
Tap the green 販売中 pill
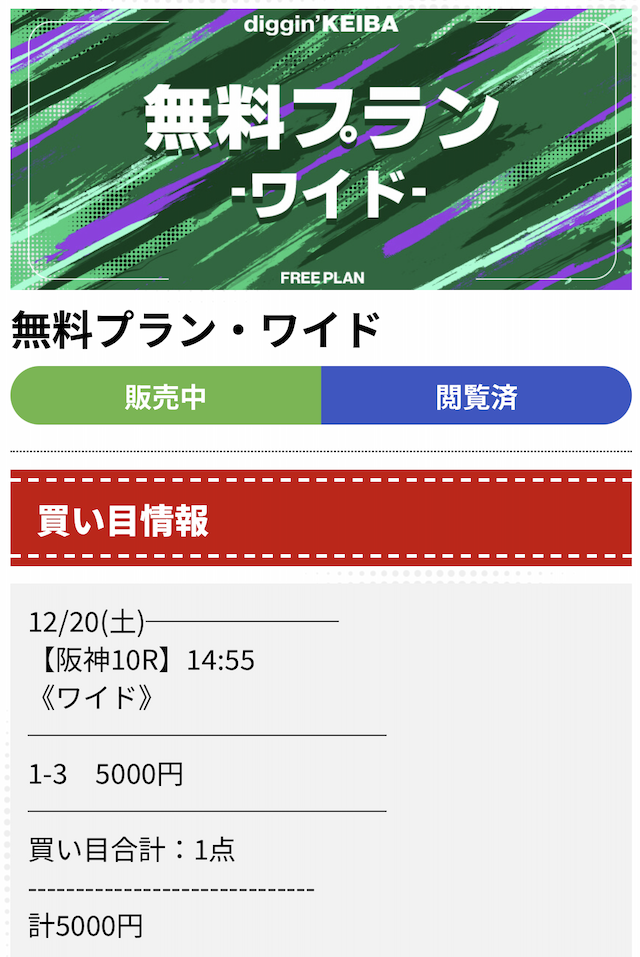[x=166, y=396]
